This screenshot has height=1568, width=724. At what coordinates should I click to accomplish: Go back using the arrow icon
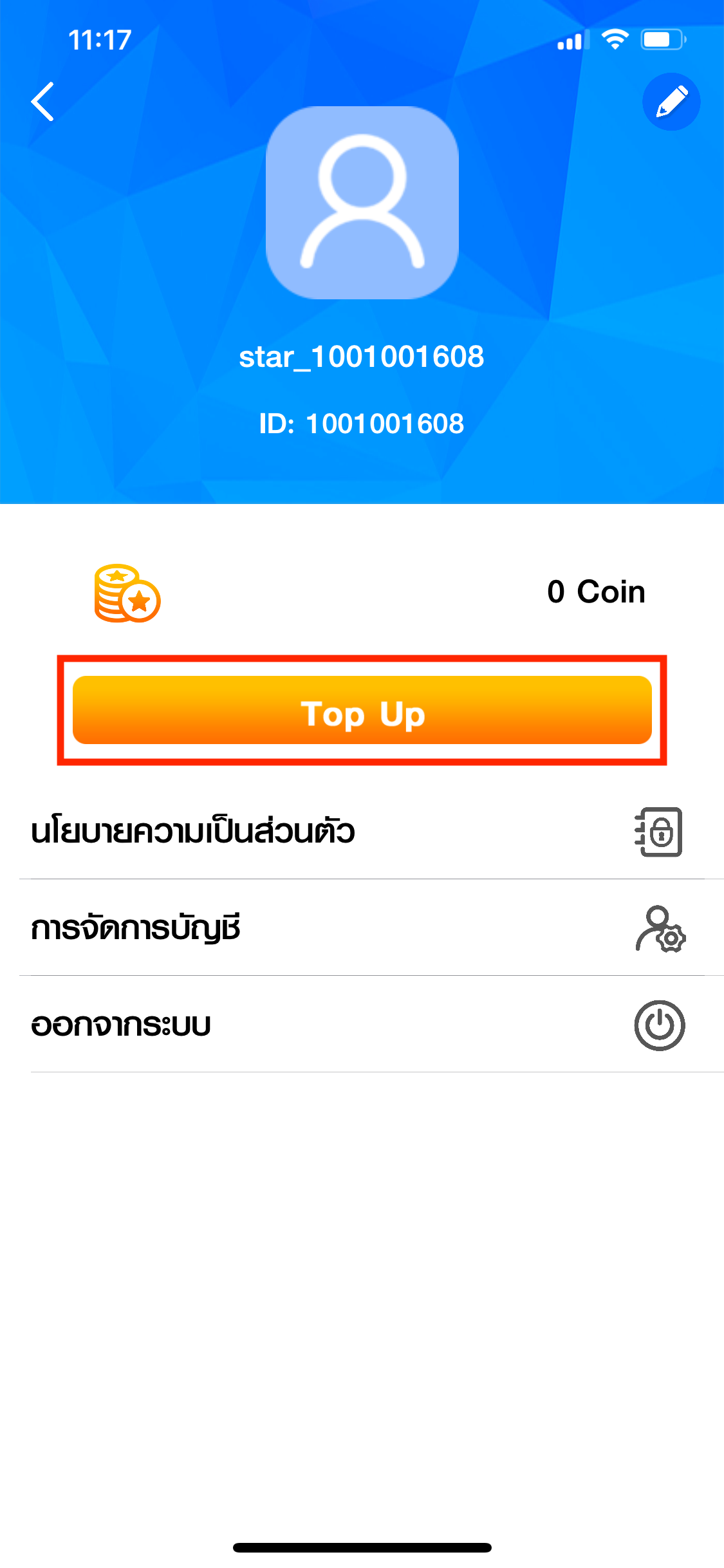(x=42, y=102)
